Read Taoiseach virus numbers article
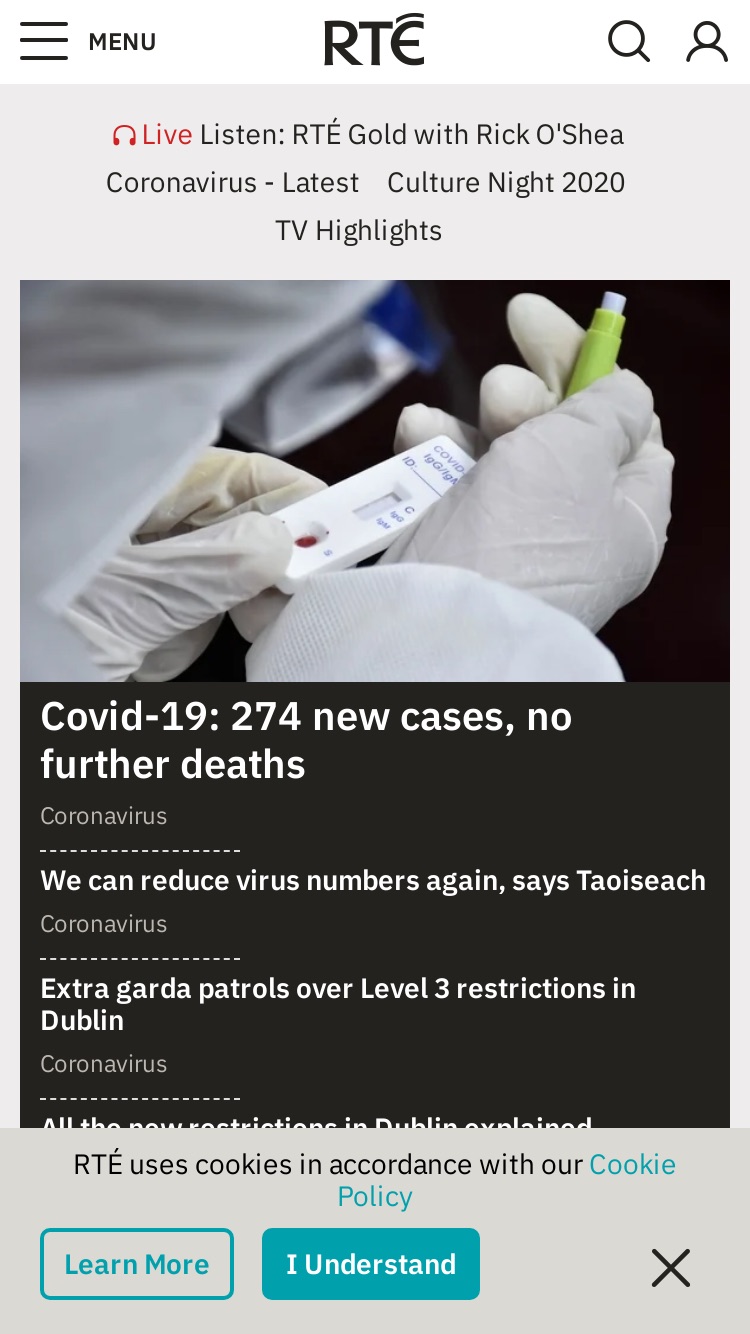The width and height of the screenshot is (750, 1334). click(x=373, y=880)
